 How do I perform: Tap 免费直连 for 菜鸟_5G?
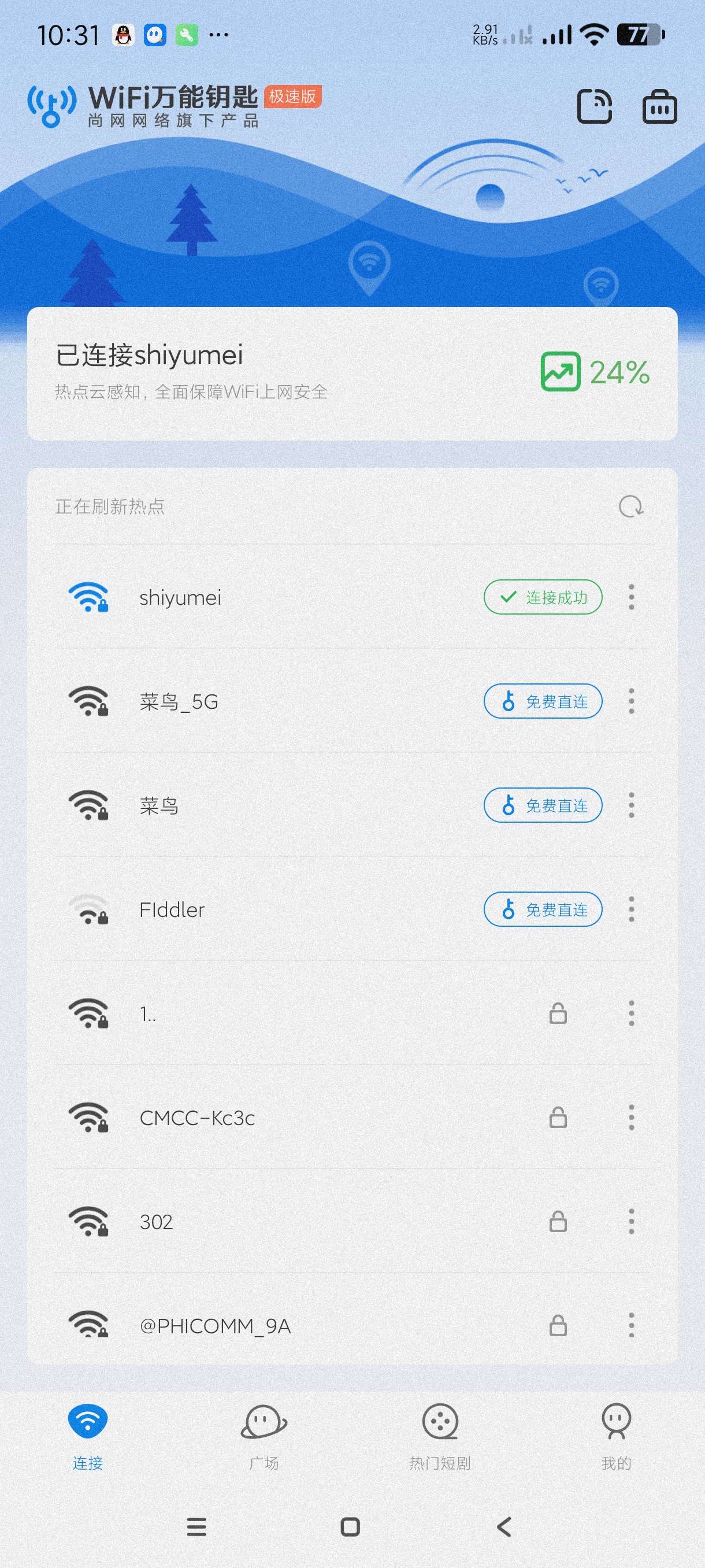(543, 701)
